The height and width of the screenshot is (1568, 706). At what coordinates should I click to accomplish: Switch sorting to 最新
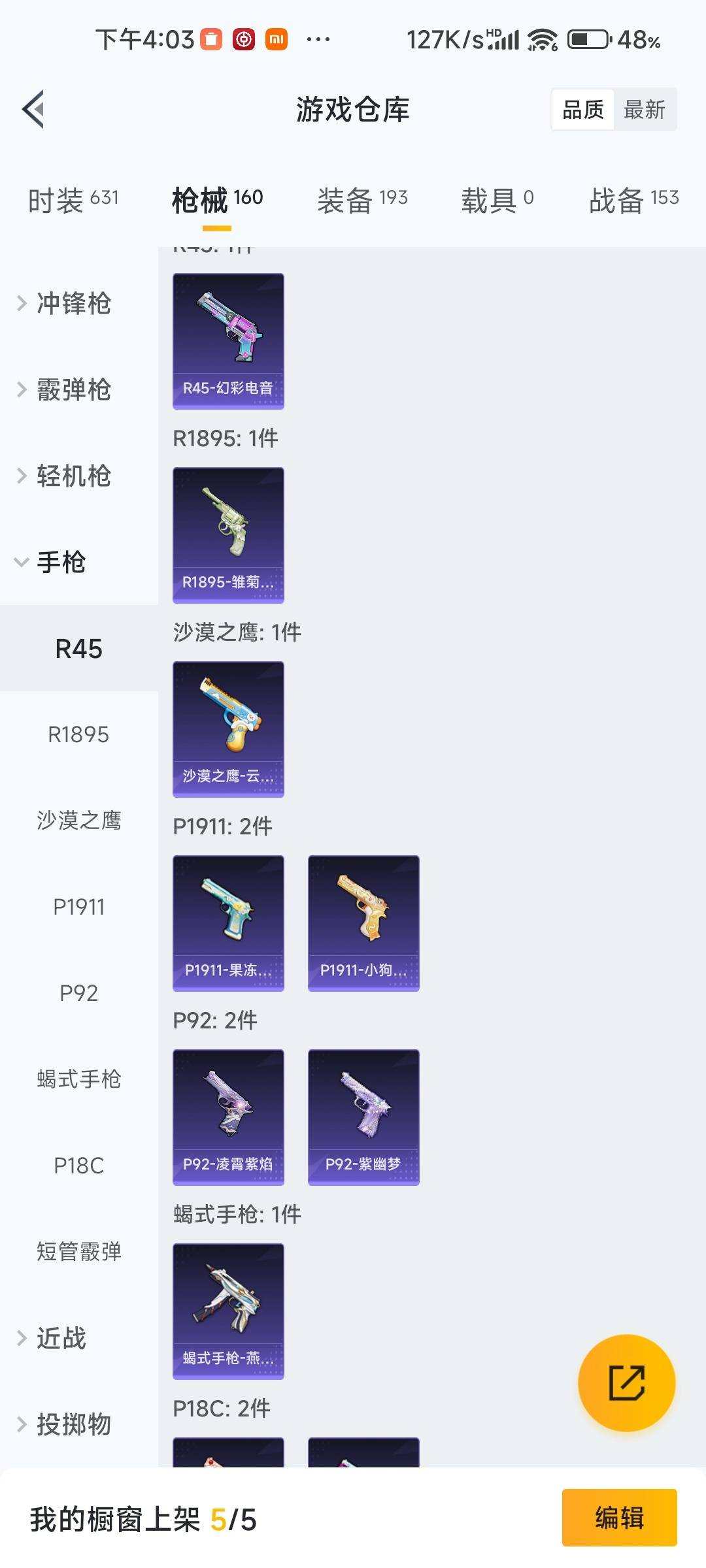pos(645,109)
